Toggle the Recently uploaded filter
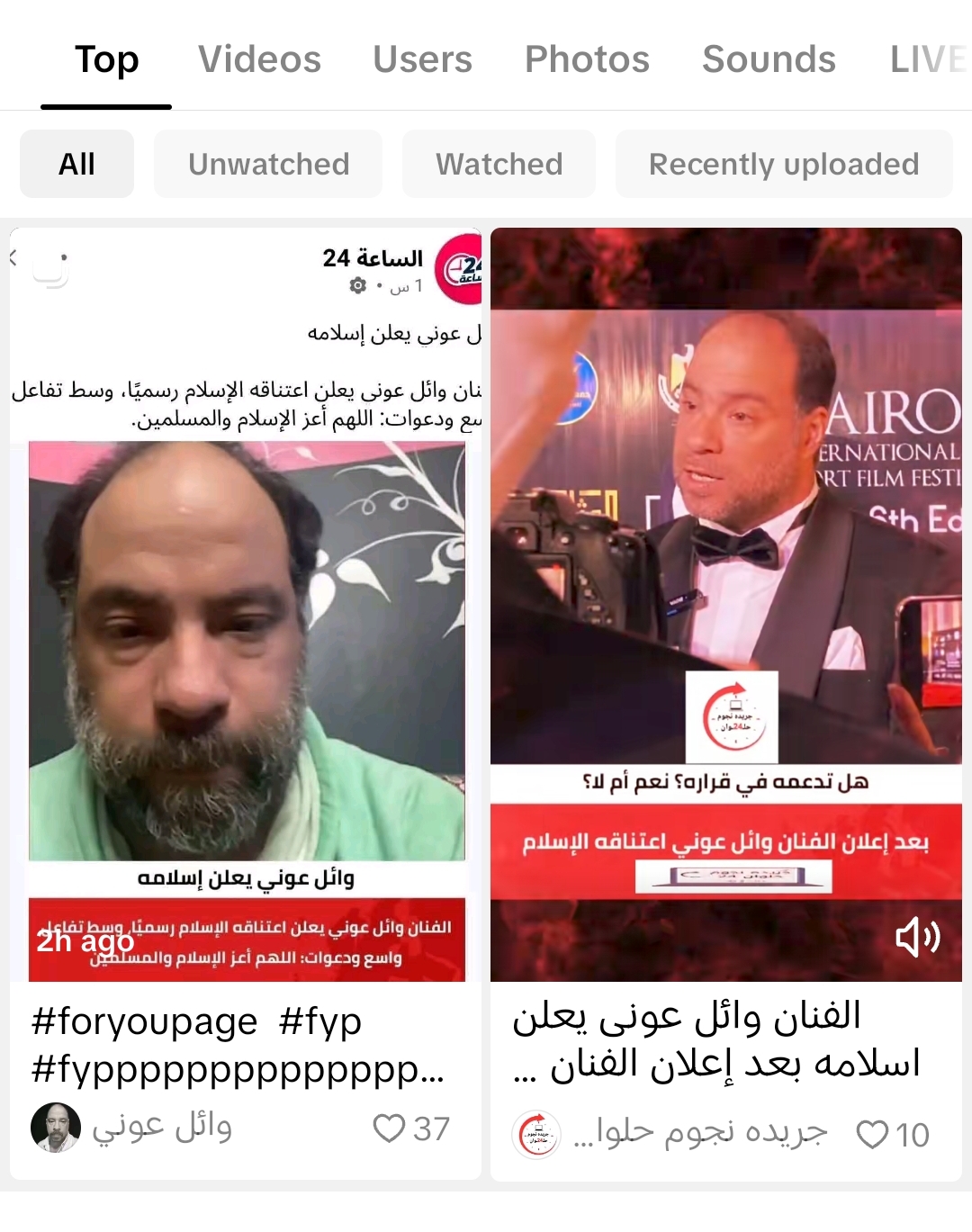 pyautogui.click(x=783, y=164)
